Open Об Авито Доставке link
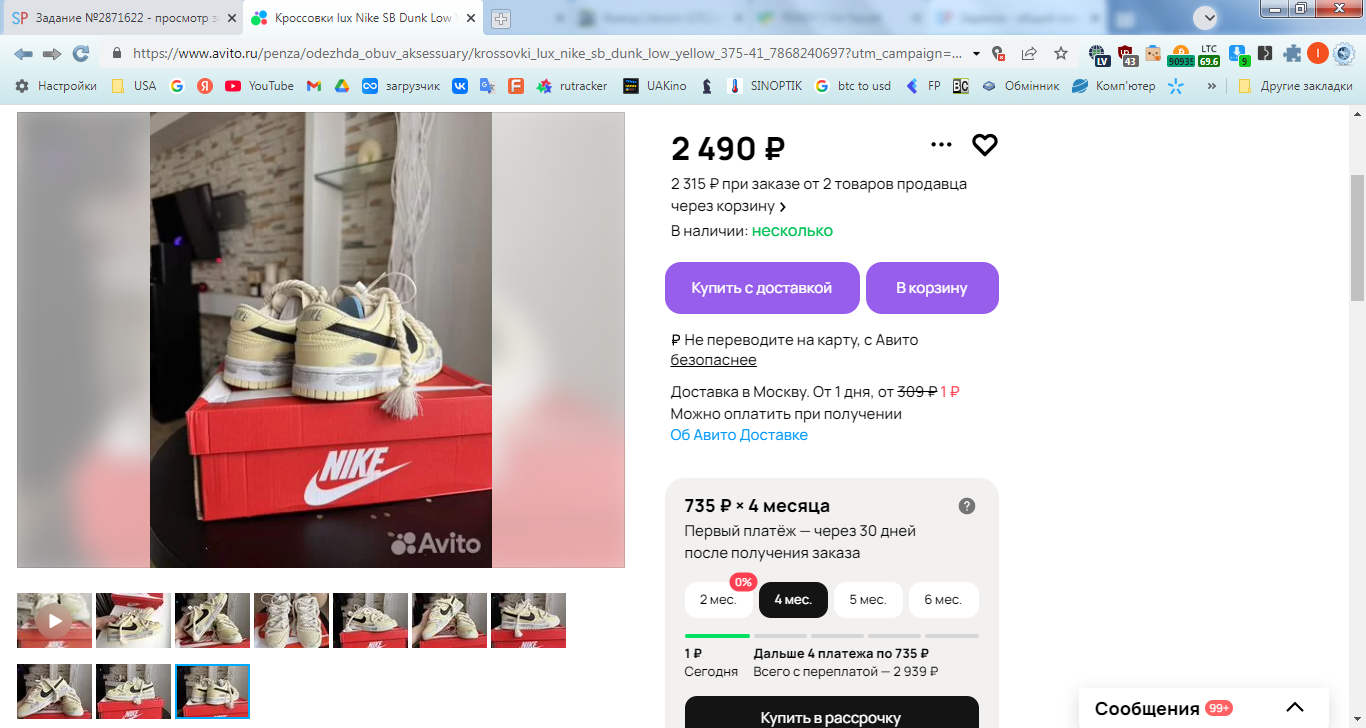Viewport: 1366px width, 728px height. click(x=739, y=435)
